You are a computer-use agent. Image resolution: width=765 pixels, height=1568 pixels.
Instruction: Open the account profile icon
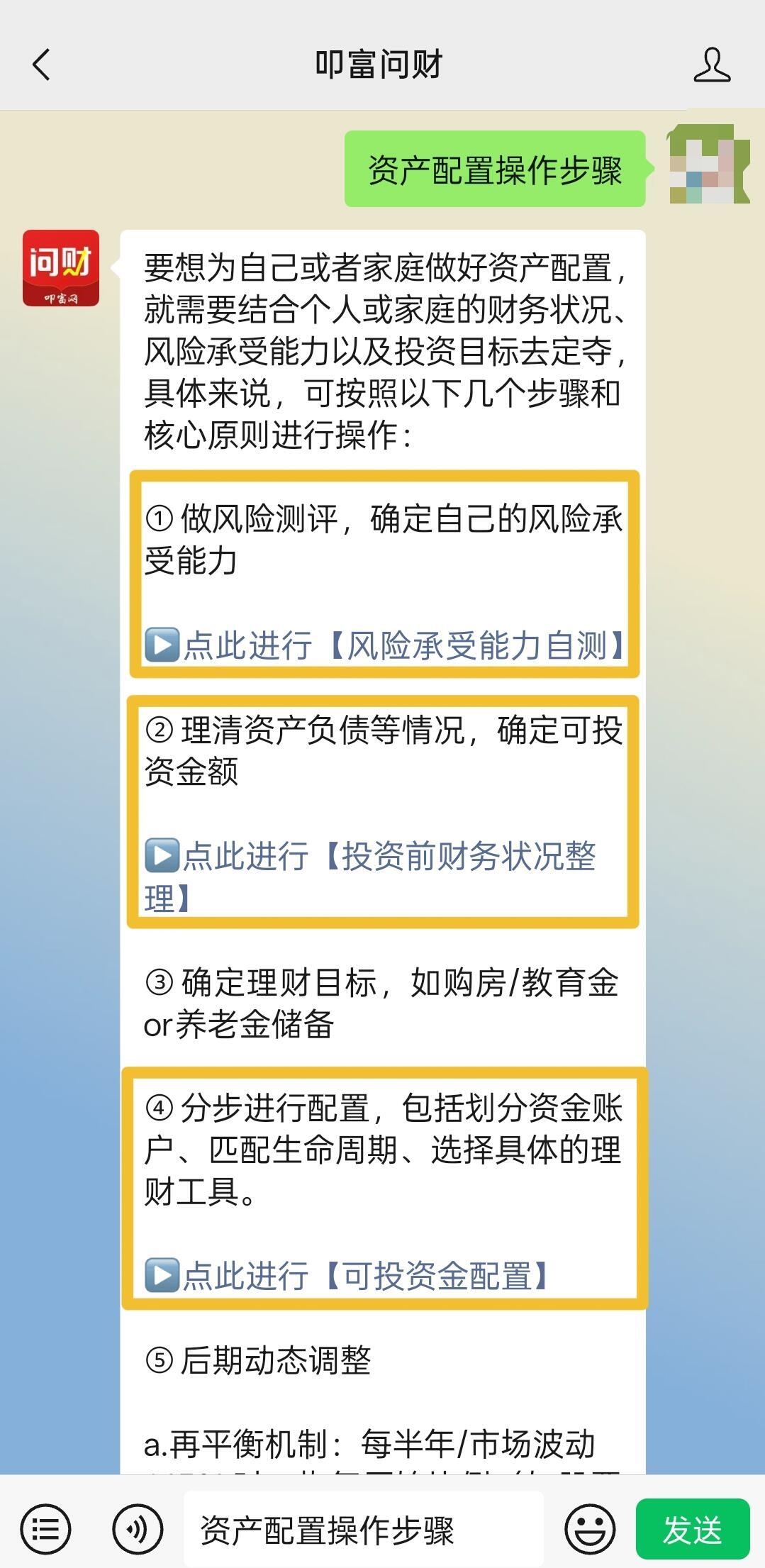click(x=711, y=65)
